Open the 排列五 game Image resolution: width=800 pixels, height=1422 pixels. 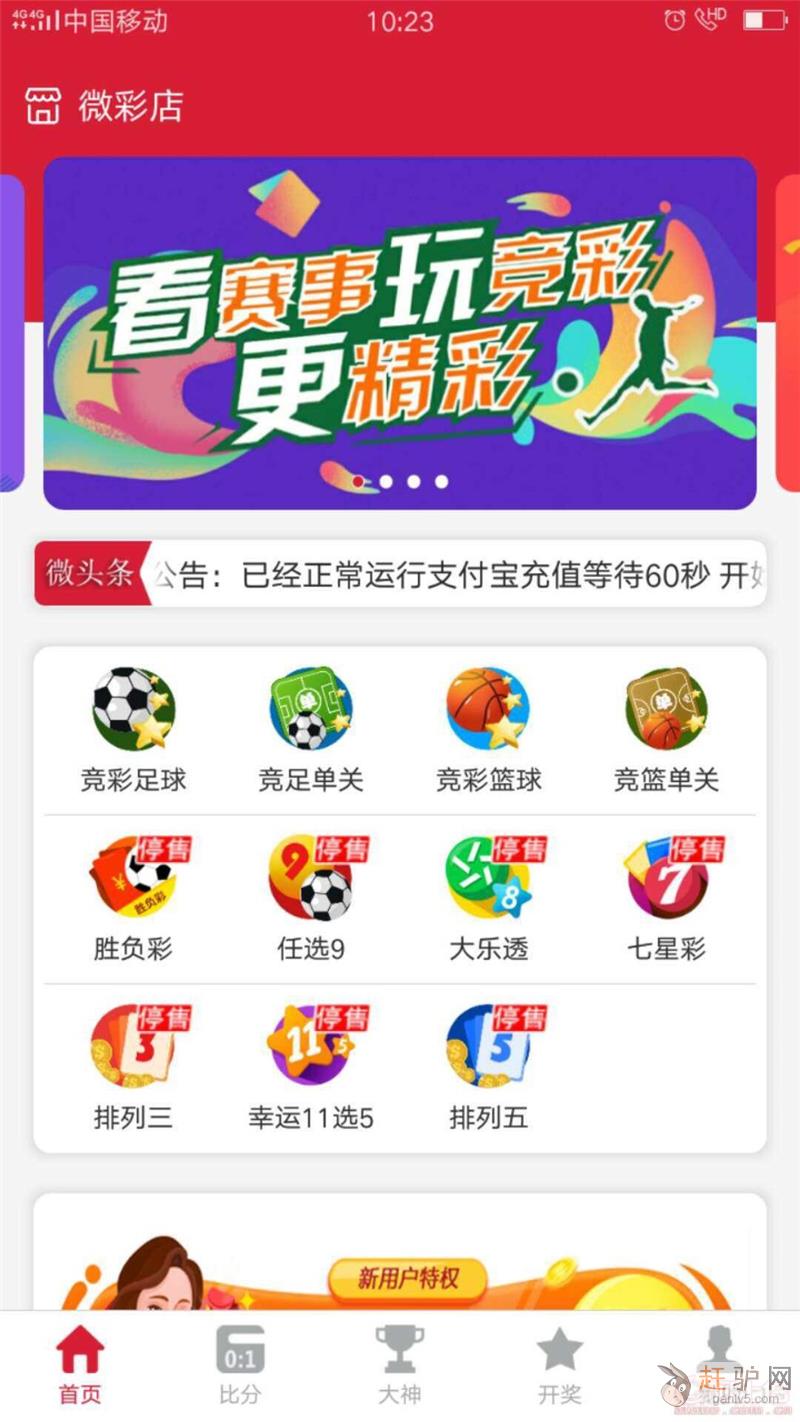point(488,1065)
